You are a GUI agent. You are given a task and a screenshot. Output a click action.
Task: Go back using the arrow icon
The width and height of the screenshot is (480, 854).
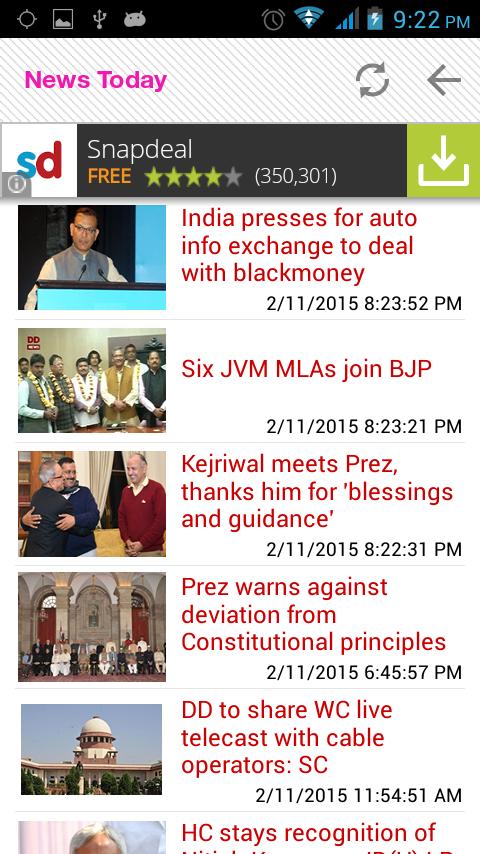(x=444, y=80)
